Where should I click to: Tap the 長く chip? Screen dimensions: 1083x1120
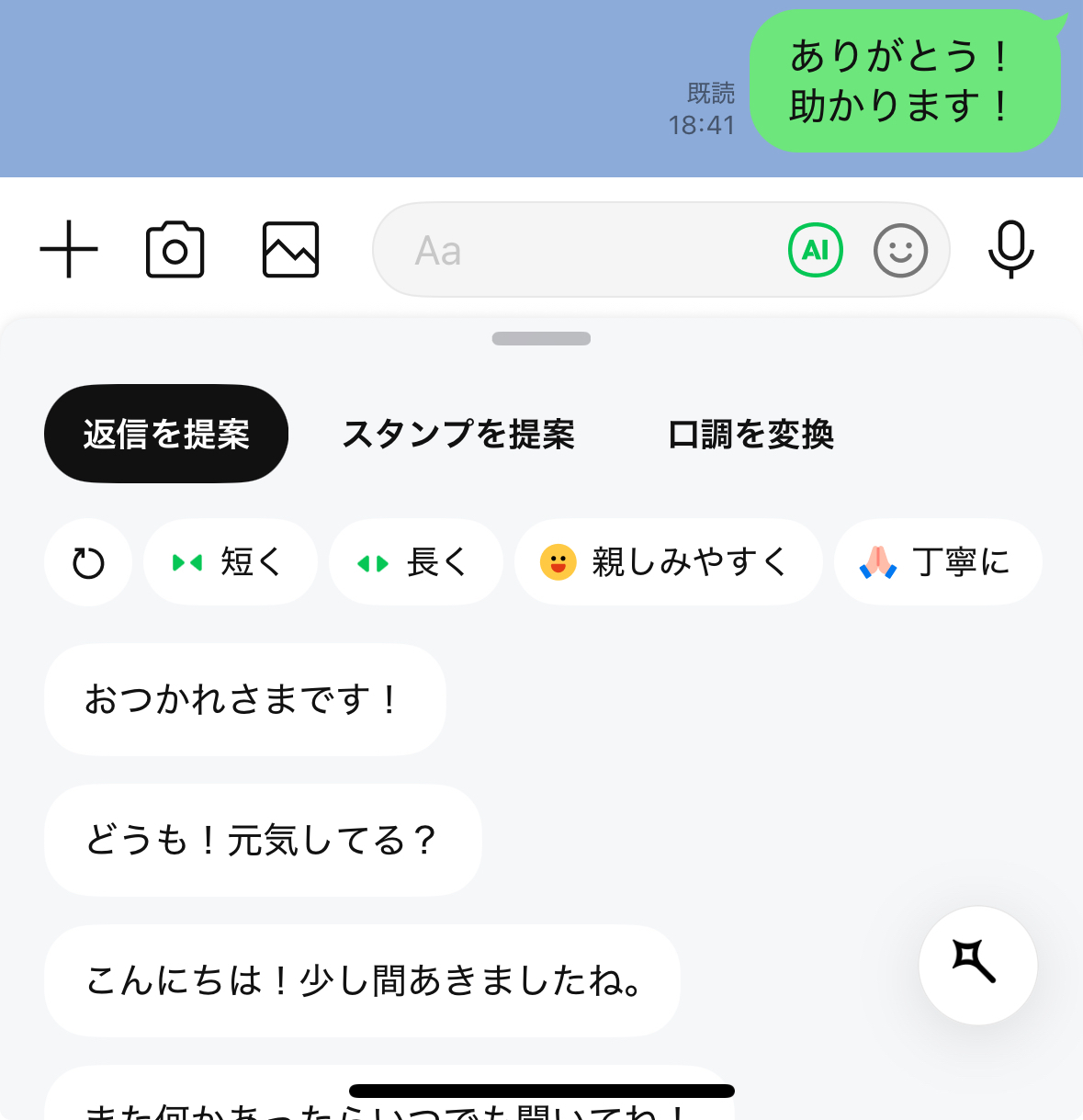point(416,562)
